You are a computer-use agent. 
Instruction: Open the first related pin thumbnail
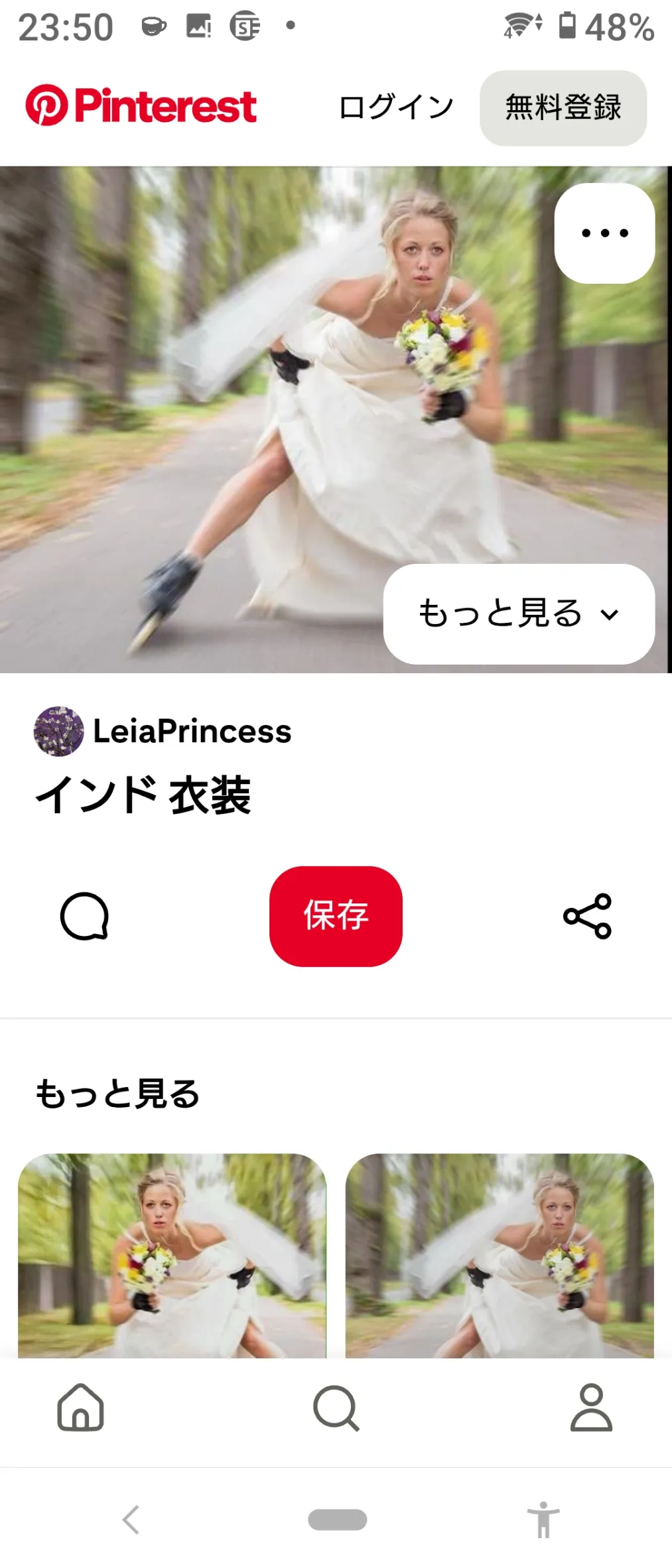click(x=172, y=1255)
